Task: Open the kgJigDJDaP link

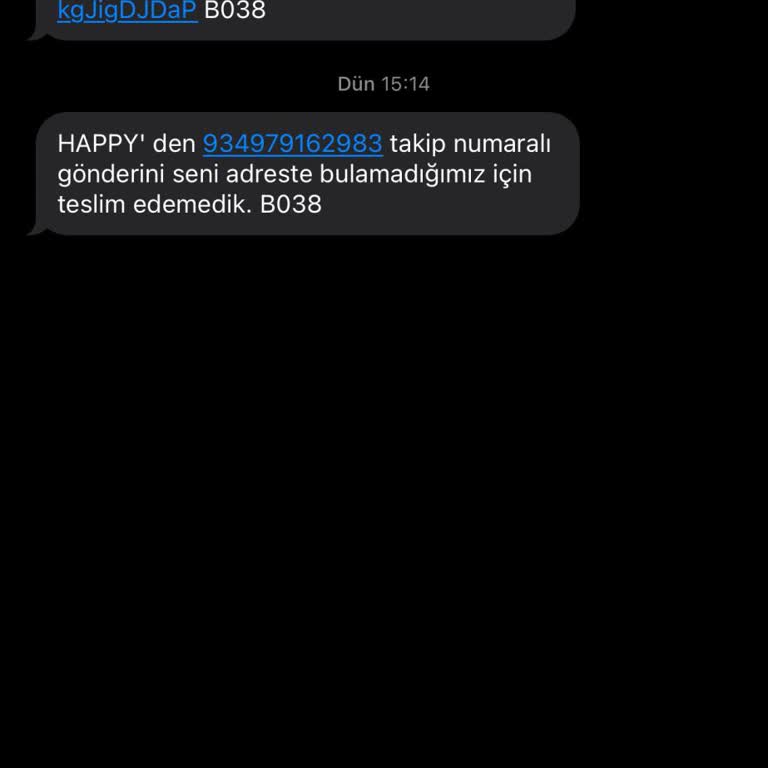Action: pyautogui.click(x=127, y=11)
